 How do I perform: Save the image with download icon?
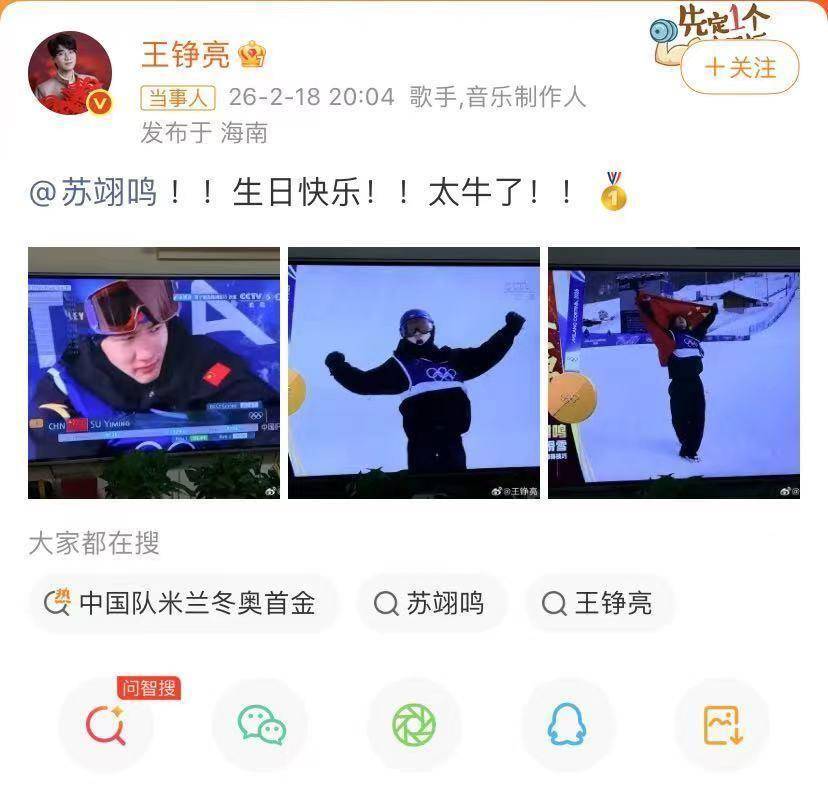(721, 725)
